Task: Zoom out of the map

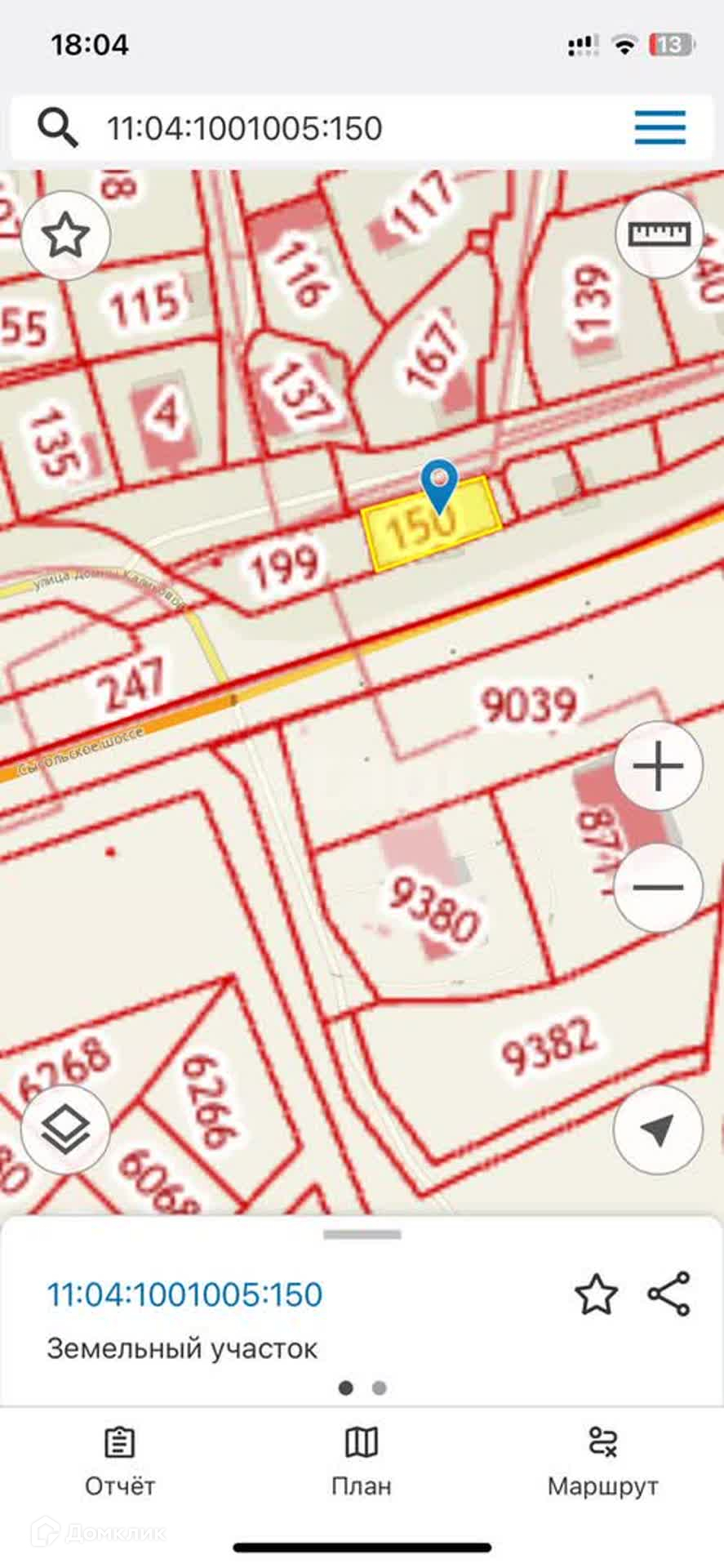Action: [658, 887]
